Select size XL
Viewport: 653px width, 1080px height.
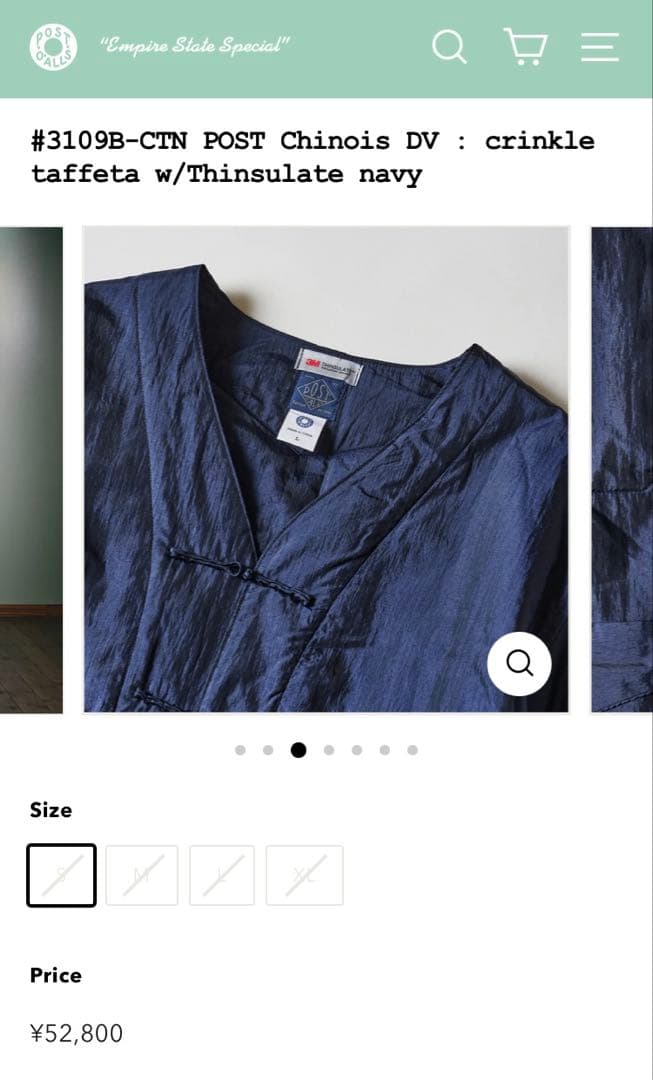click(304, 875)
